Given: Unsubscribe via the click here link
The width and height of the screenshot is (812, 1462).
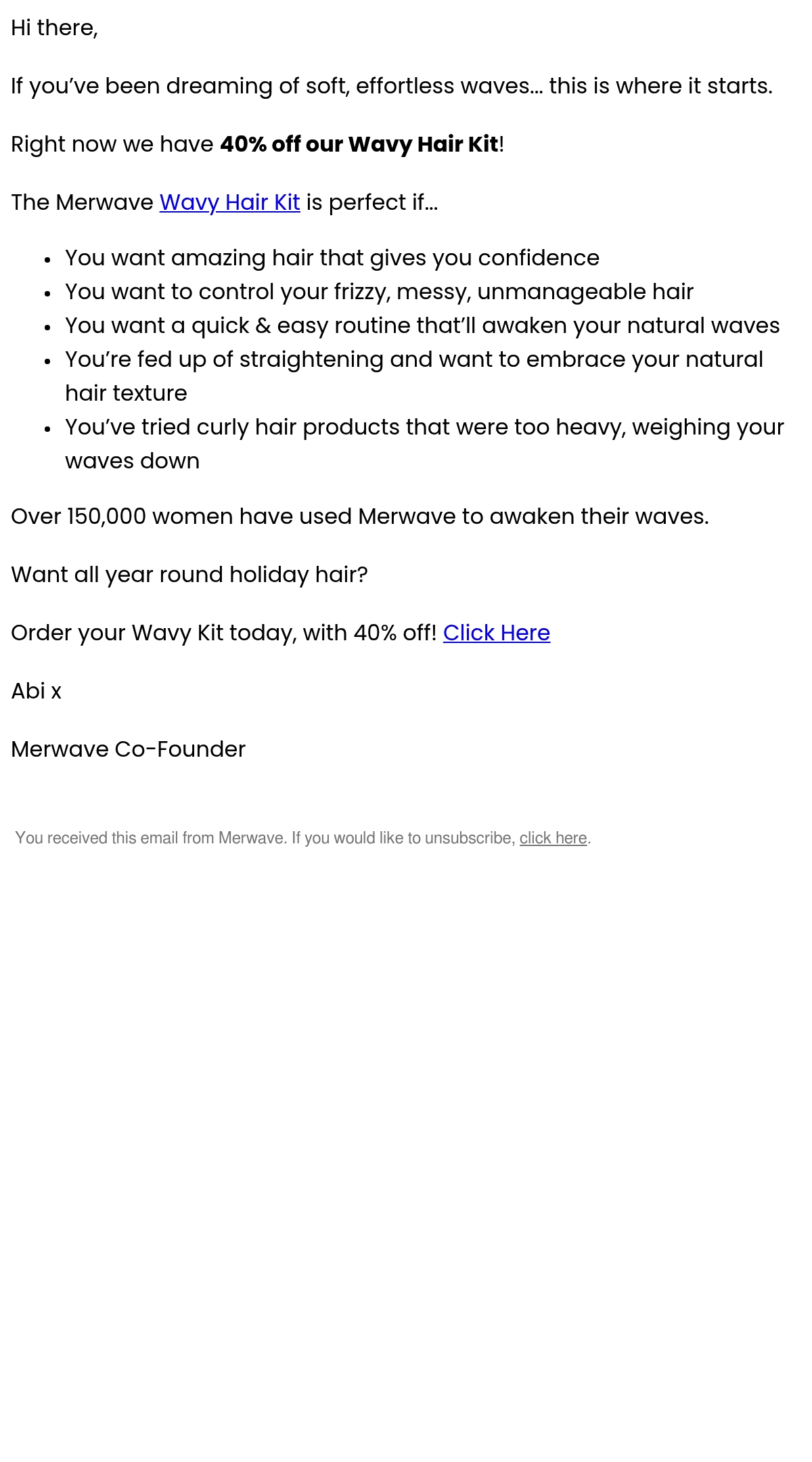Looking at the screenshot, I should [x=553, y=838].
